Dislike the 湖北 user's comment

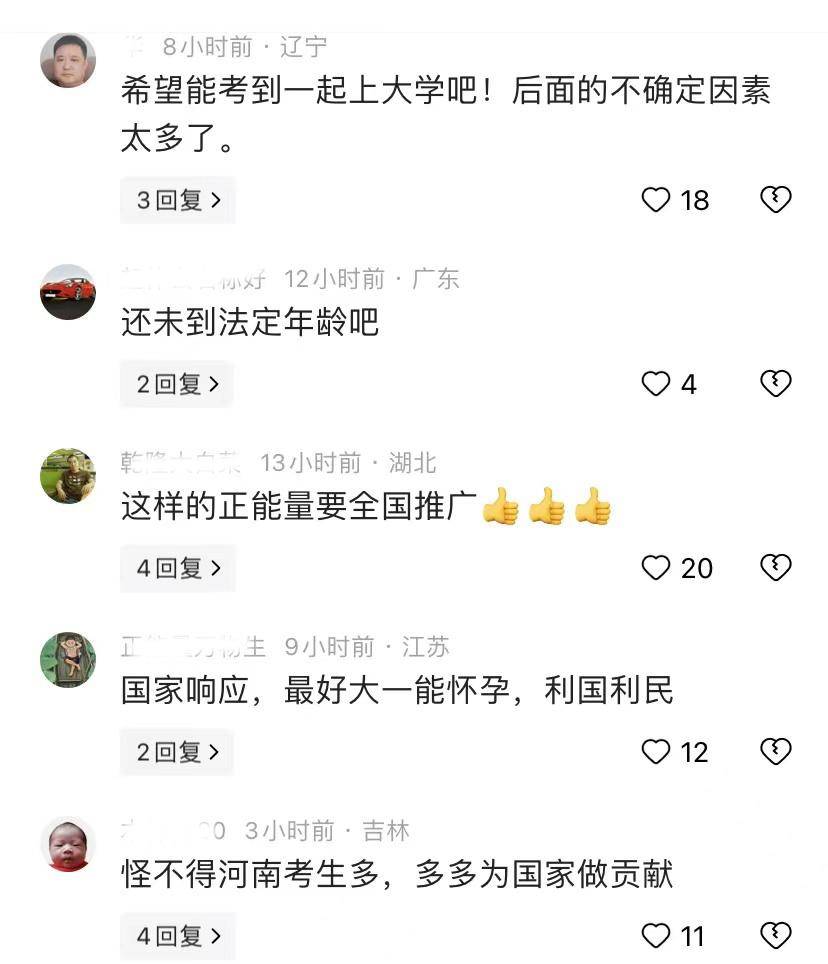tap(775, 568)
